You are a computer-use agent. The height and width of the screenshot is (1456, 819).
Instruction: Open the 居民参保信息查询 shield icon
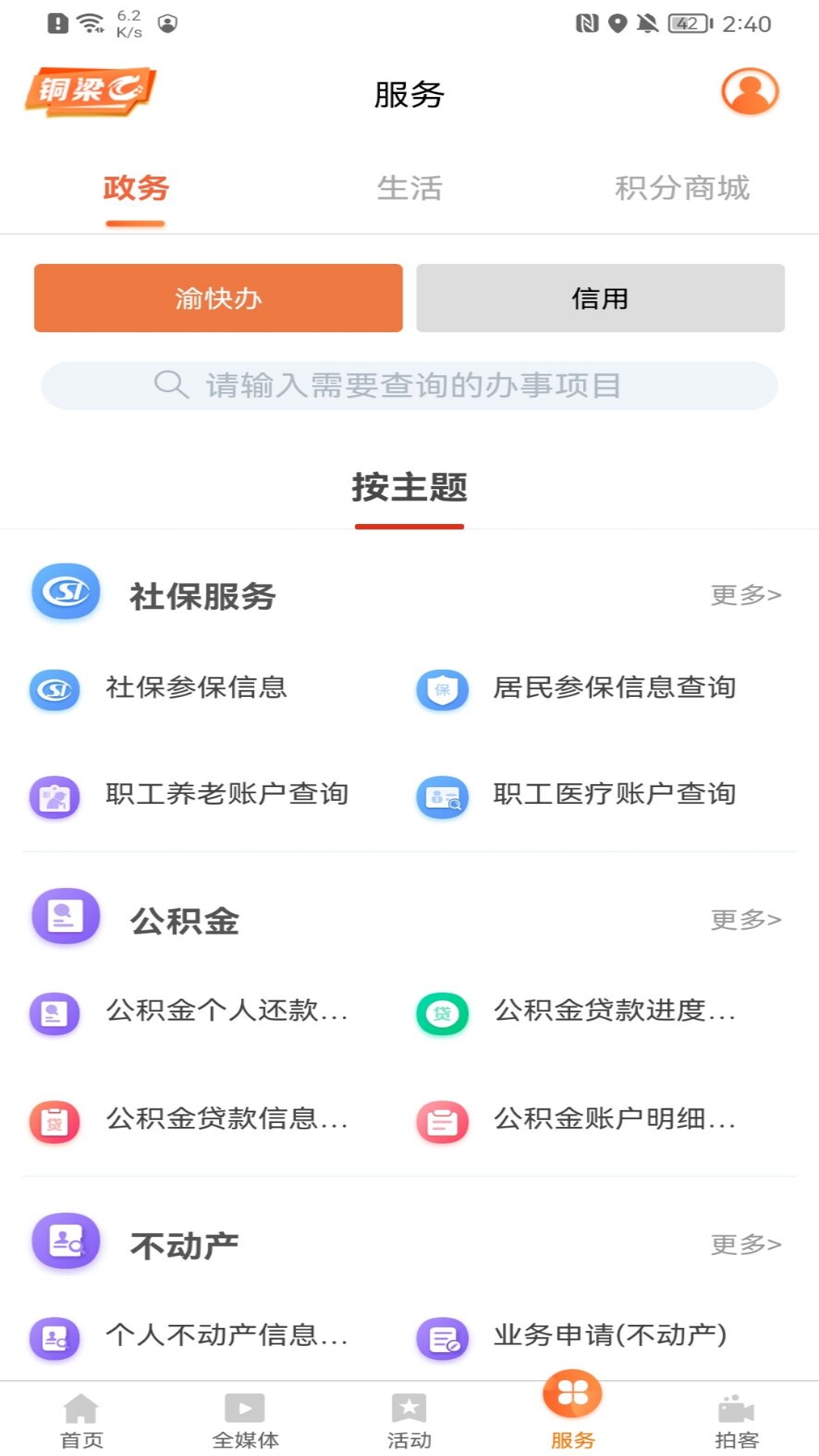click(442, 689)
